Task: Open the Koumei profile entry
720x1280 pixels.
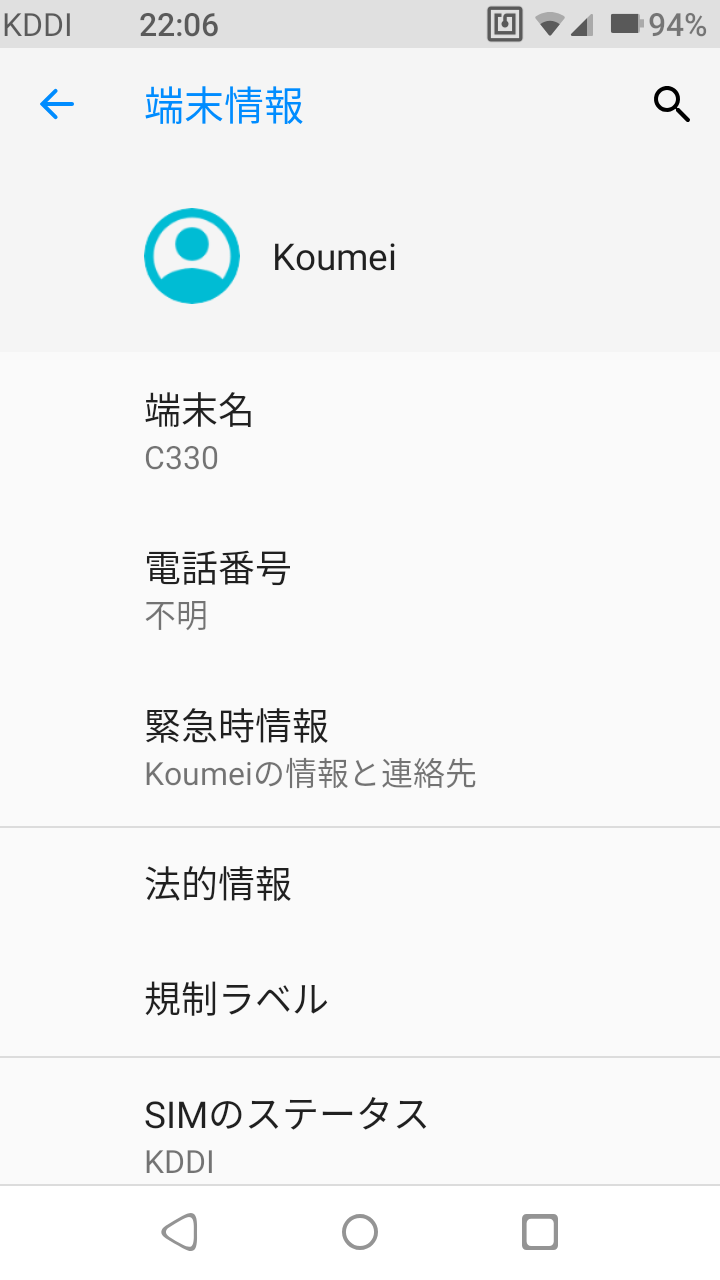Action: (x=360, y=257)
